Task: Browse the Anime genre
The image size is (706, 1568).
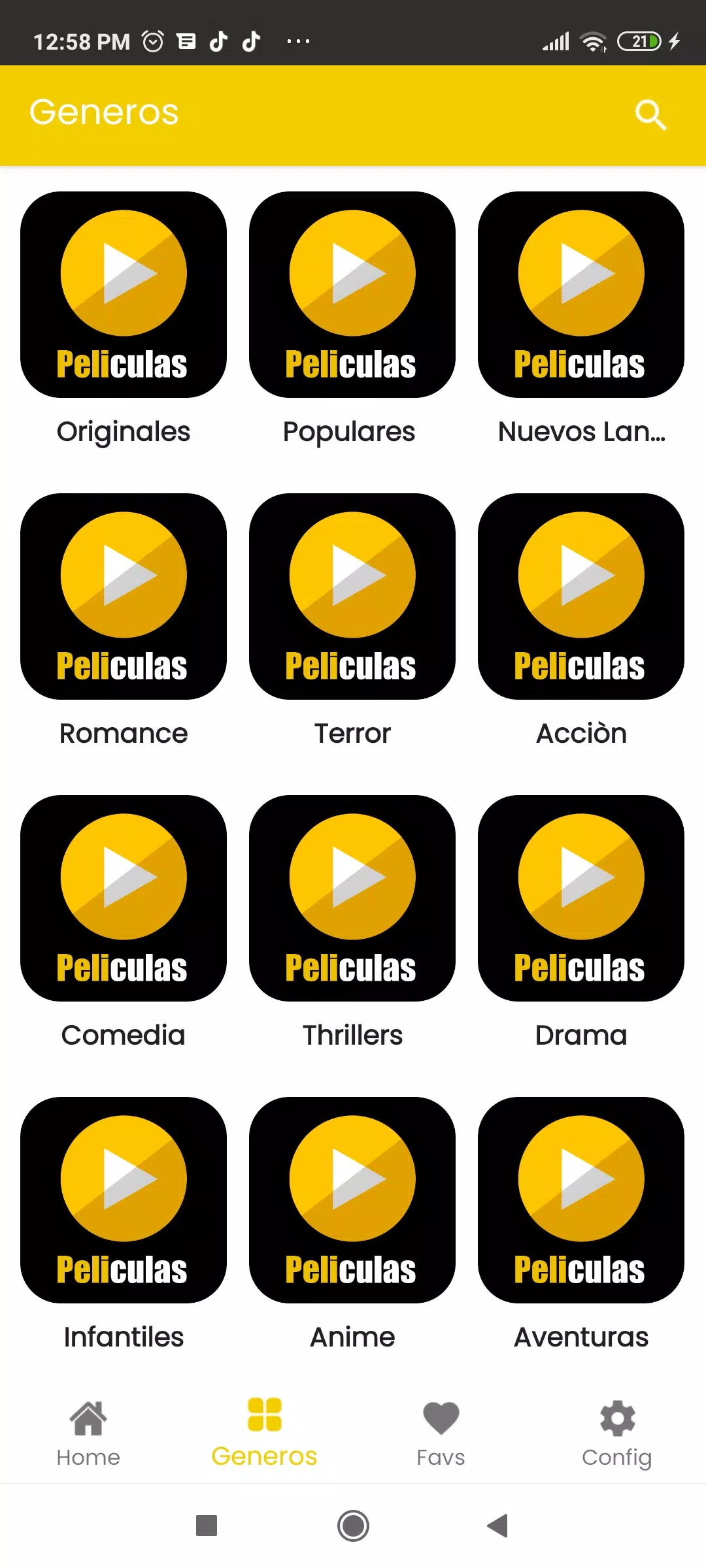Action: tap(352, 1200)
